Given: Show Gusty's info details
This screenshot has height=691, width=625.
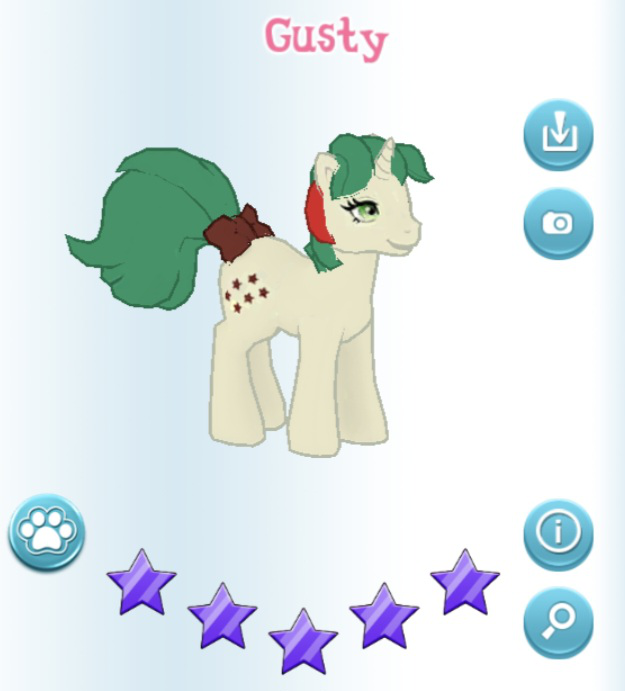Looking at the screenshot, I should coord(557,534).
